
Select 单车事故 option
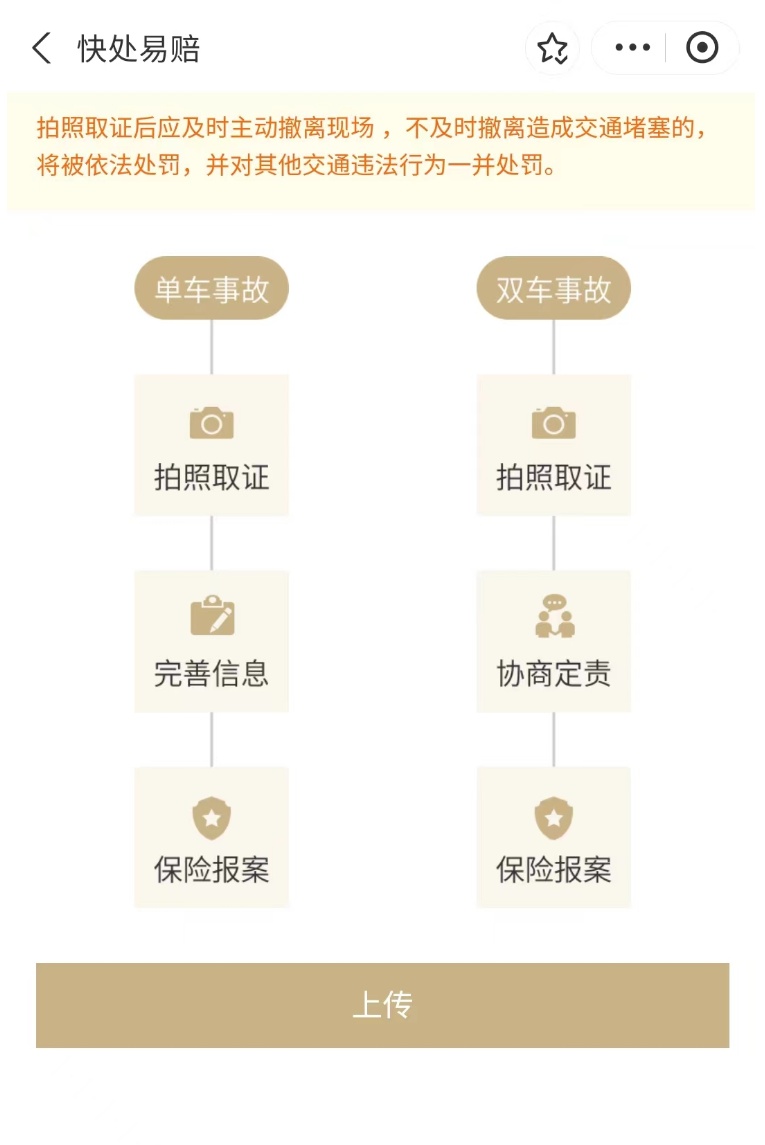[x=211, y=290]
